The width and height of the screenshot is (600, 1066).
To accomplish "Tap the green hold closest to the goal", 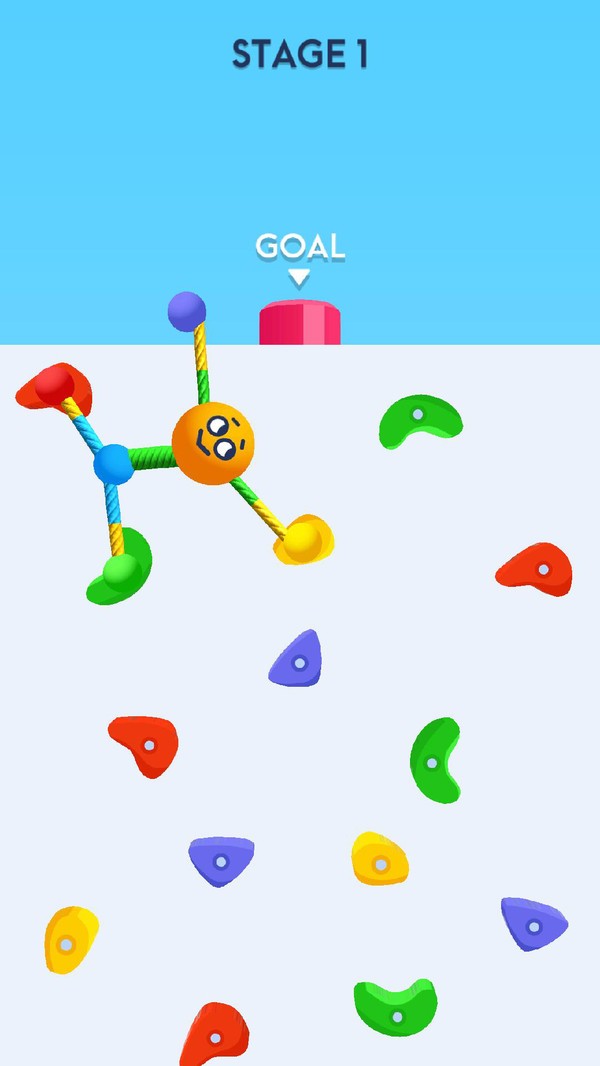I will pyautogui.click(x=419, y=419).
